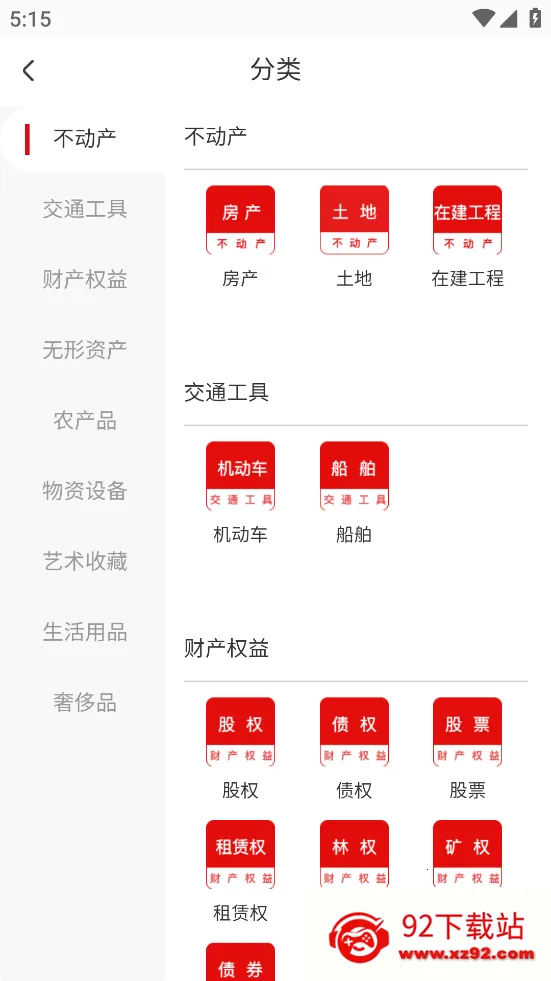The width and height of the screenshot is (551, 981).
Task: Select 财产权益 in the left sidebar
Action: point(85,279)
